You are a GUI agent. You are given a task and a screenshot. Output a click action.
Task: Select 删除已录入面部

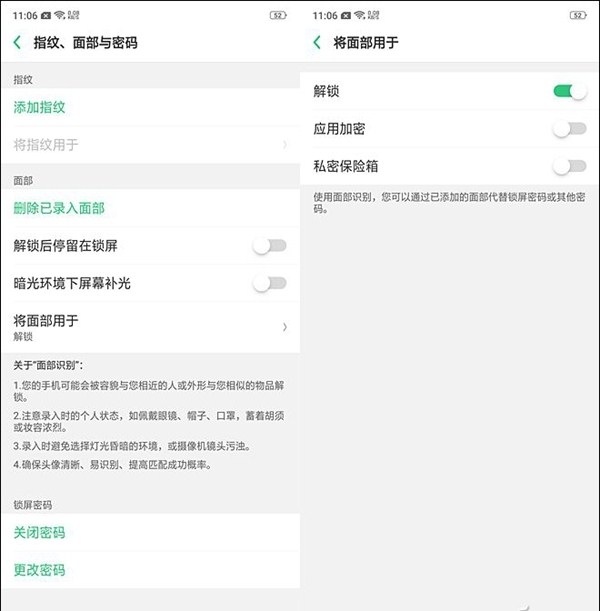(59, 208)
